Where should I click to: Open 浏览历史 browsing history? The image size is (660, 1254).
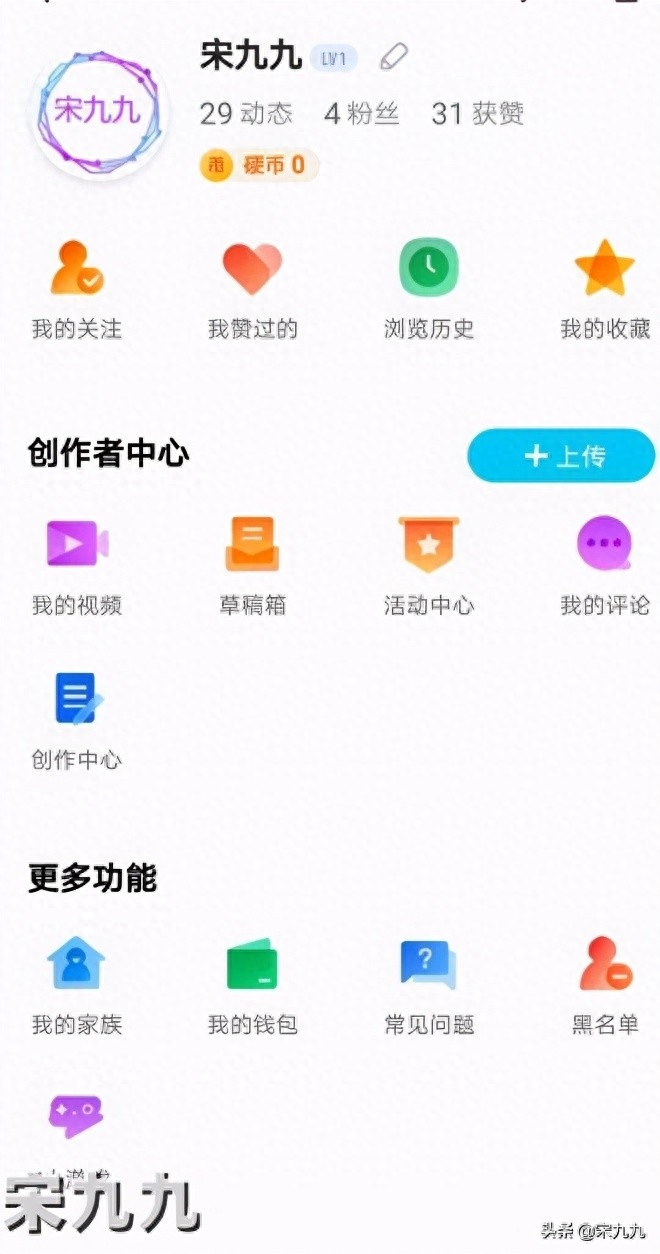tap(429, 270)
